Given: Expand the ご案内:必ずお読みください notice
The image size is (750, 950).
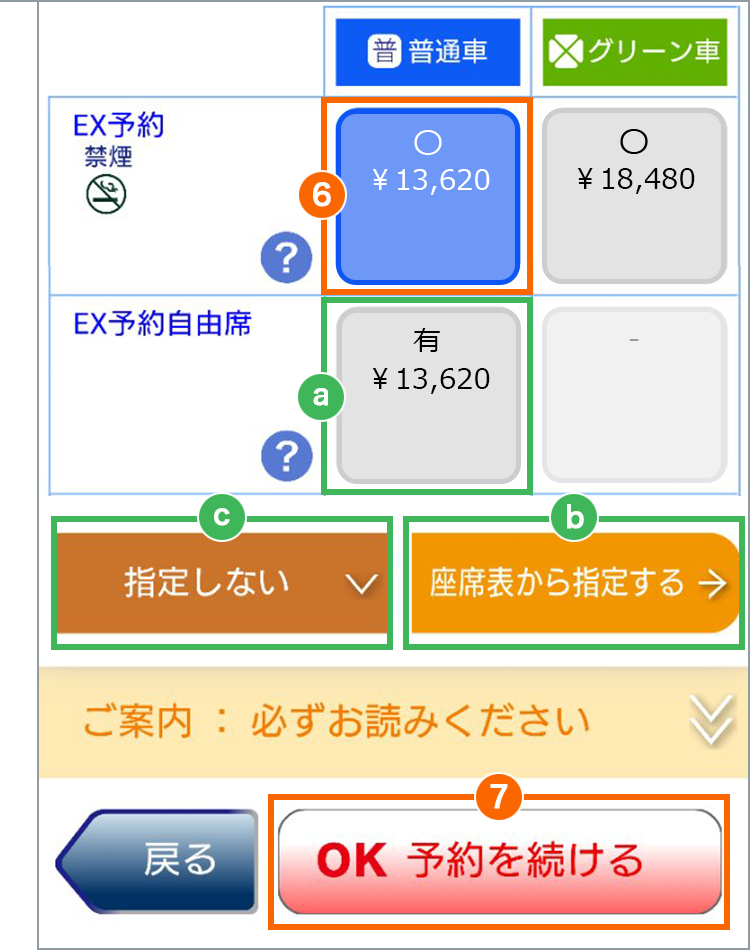Looking at the screenshot, I should tap(394, 722).
